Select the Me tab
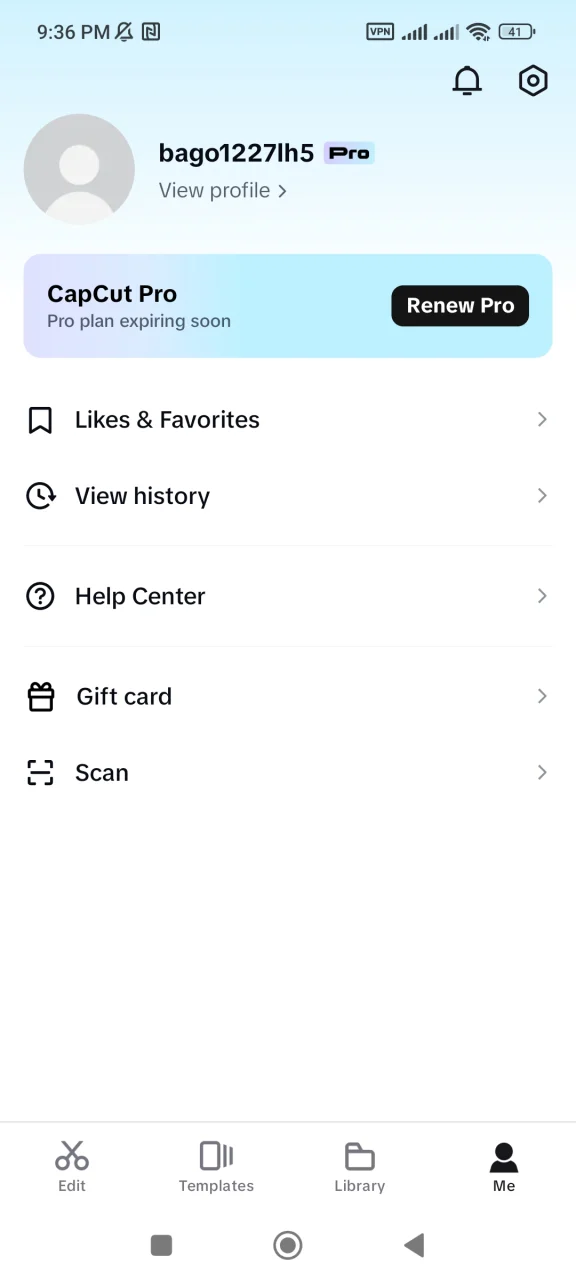The height and width of the screenshot is (1280, 576). 504,1167
